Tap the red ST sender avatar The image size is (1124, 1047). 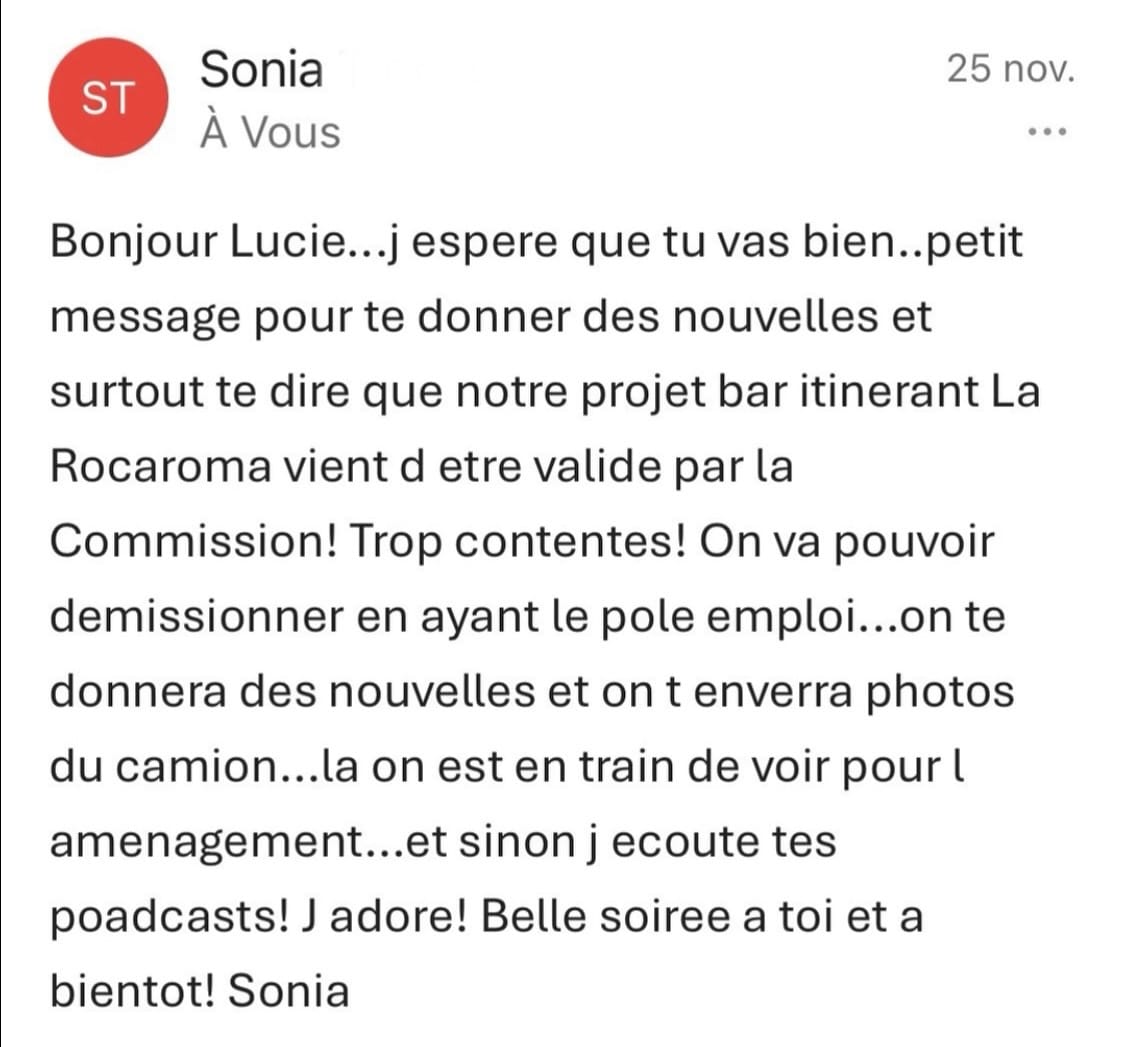tap(108, 97)
